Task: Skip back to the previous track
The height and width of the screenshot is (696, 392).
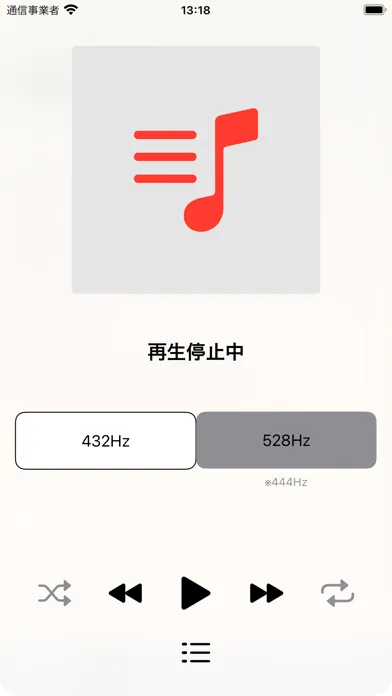Action: click(x=125, y=593)
